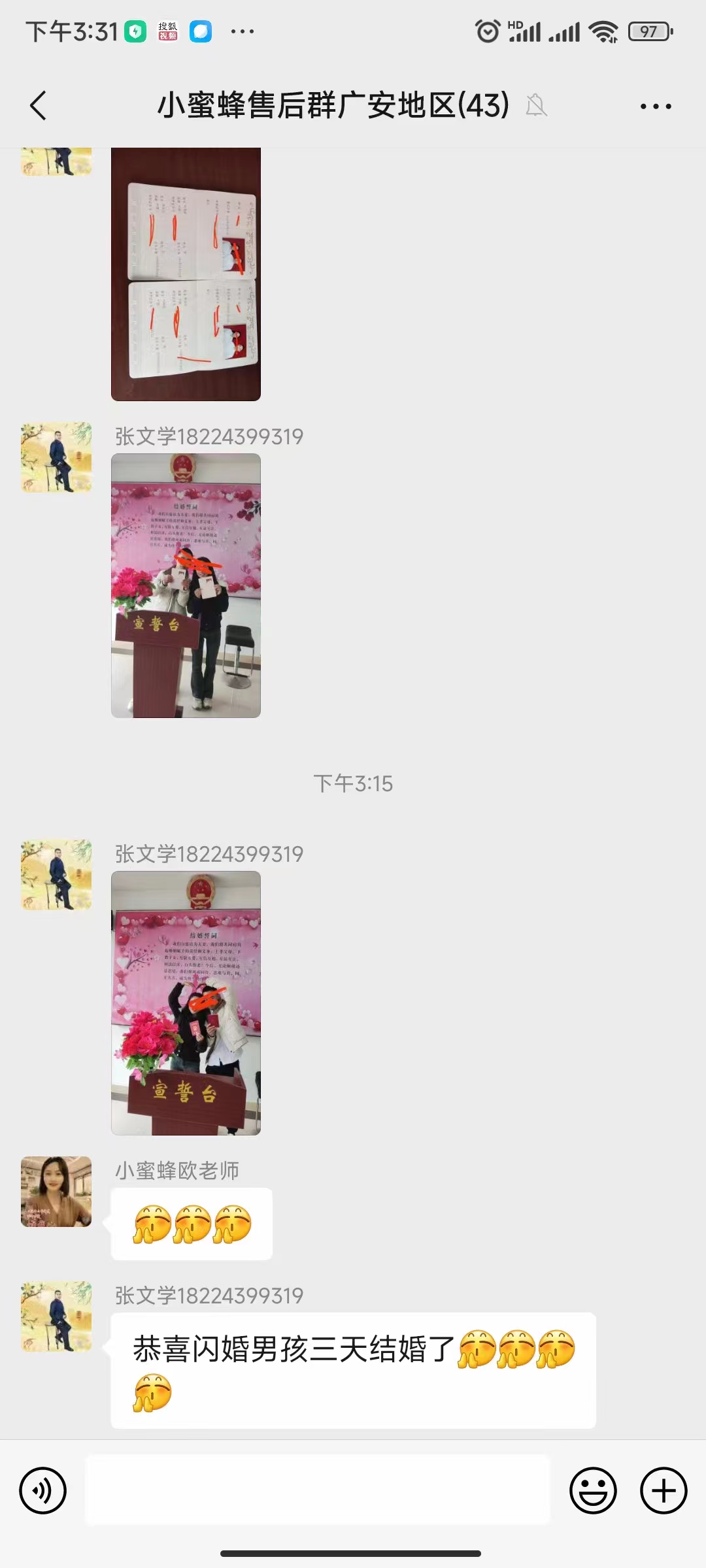Open 小蜜蜂欧老师's profile avatar

[x=56, y=1192]
